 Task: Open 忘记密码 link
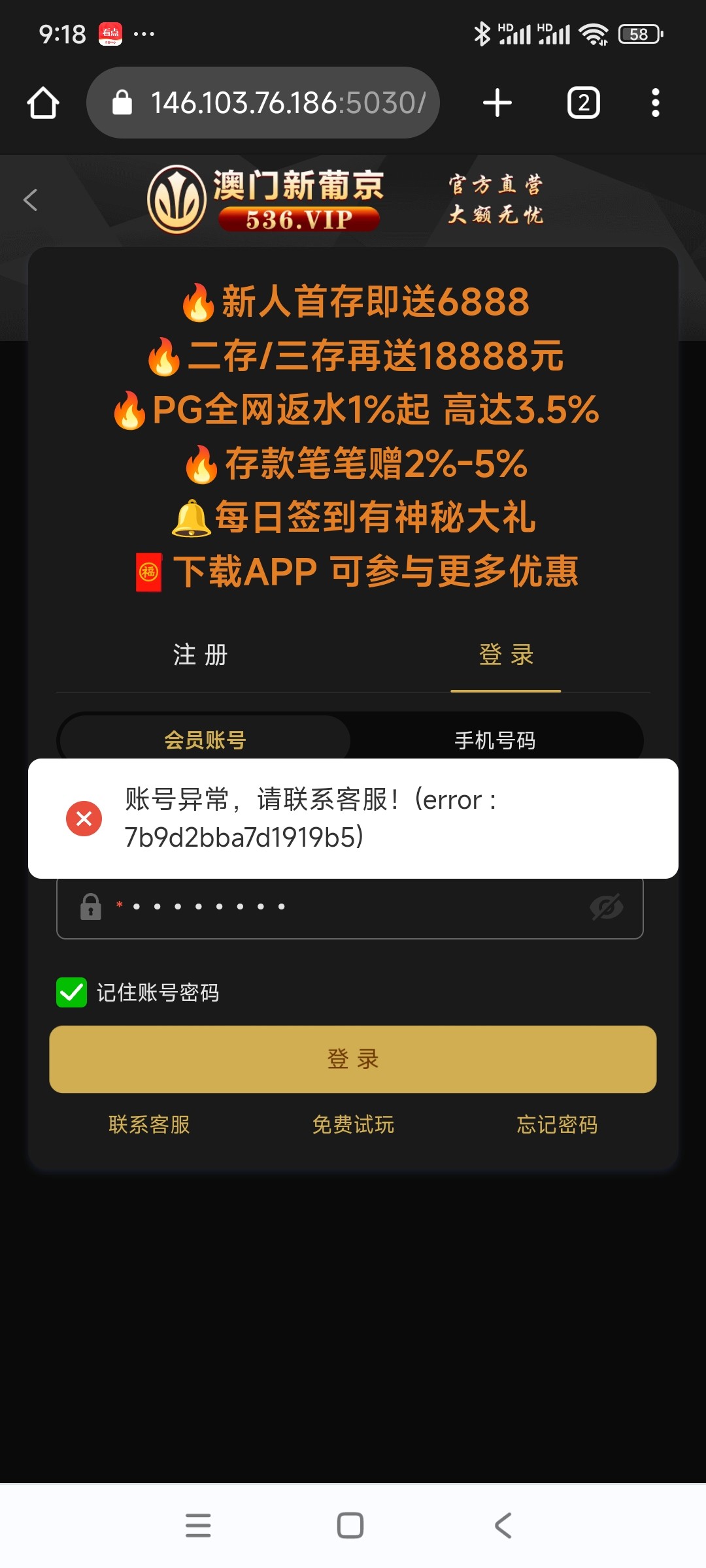coord(557,1124)
